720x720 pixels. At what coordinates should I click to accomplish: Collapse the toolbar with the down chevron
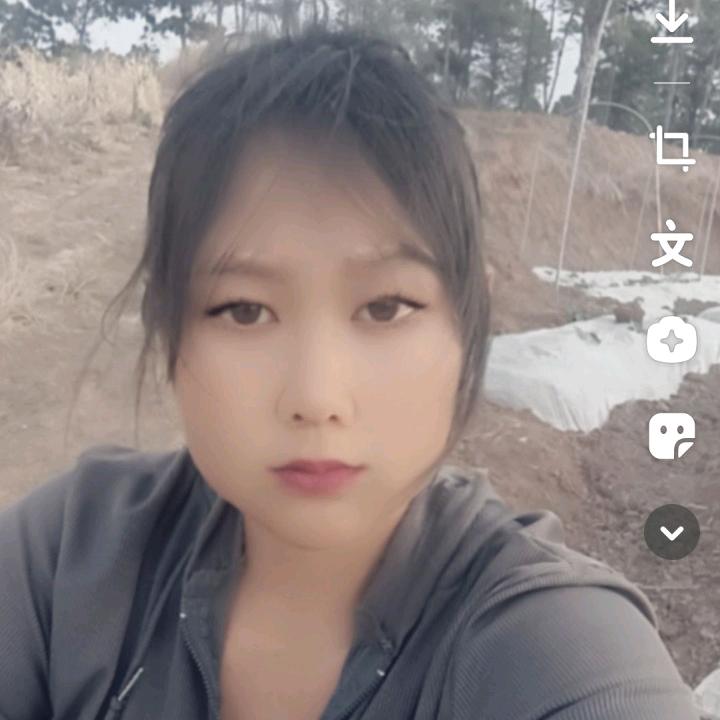672,532
